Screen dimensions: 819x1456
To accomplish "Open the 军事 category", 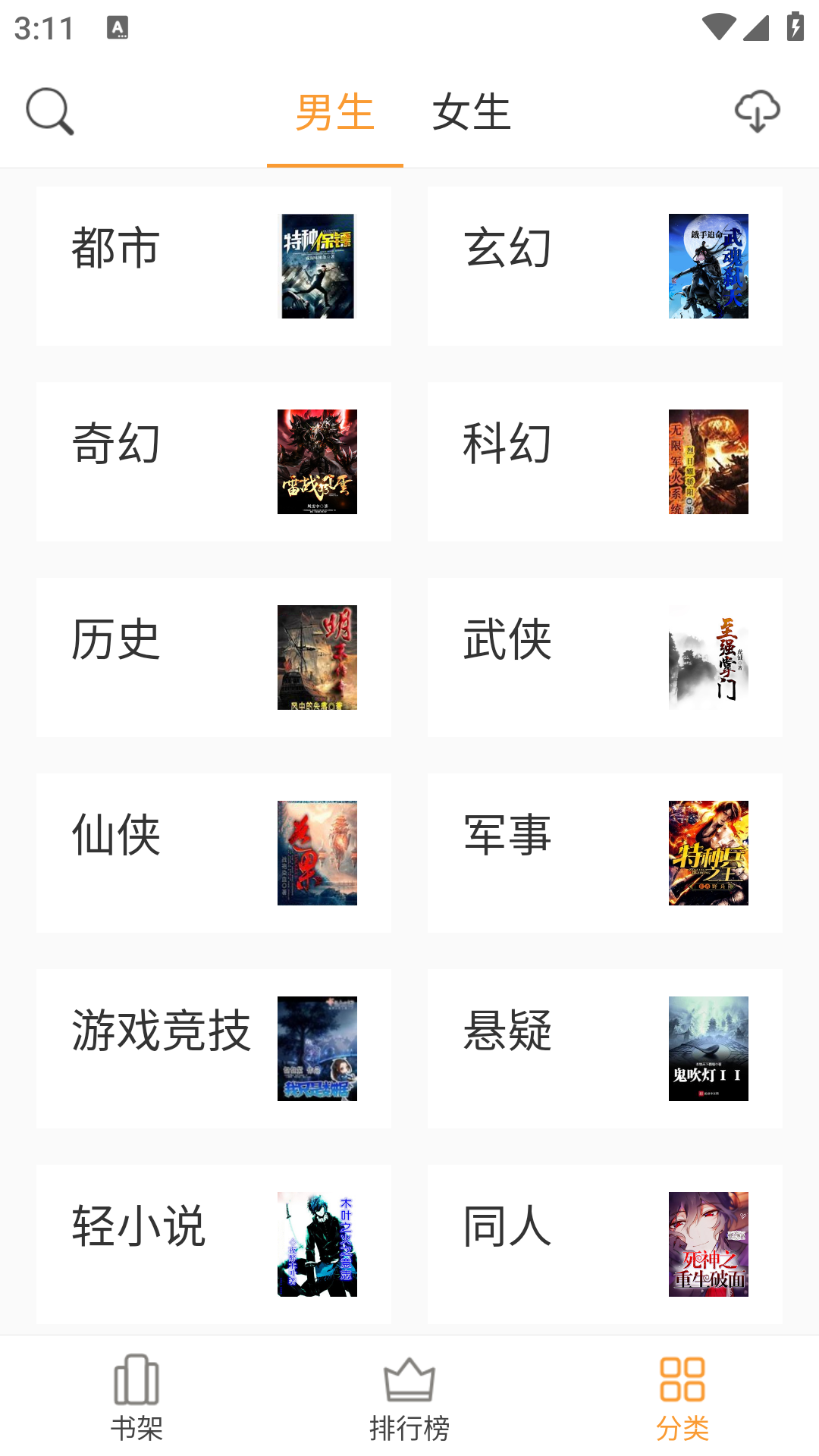I will point(604,853).
